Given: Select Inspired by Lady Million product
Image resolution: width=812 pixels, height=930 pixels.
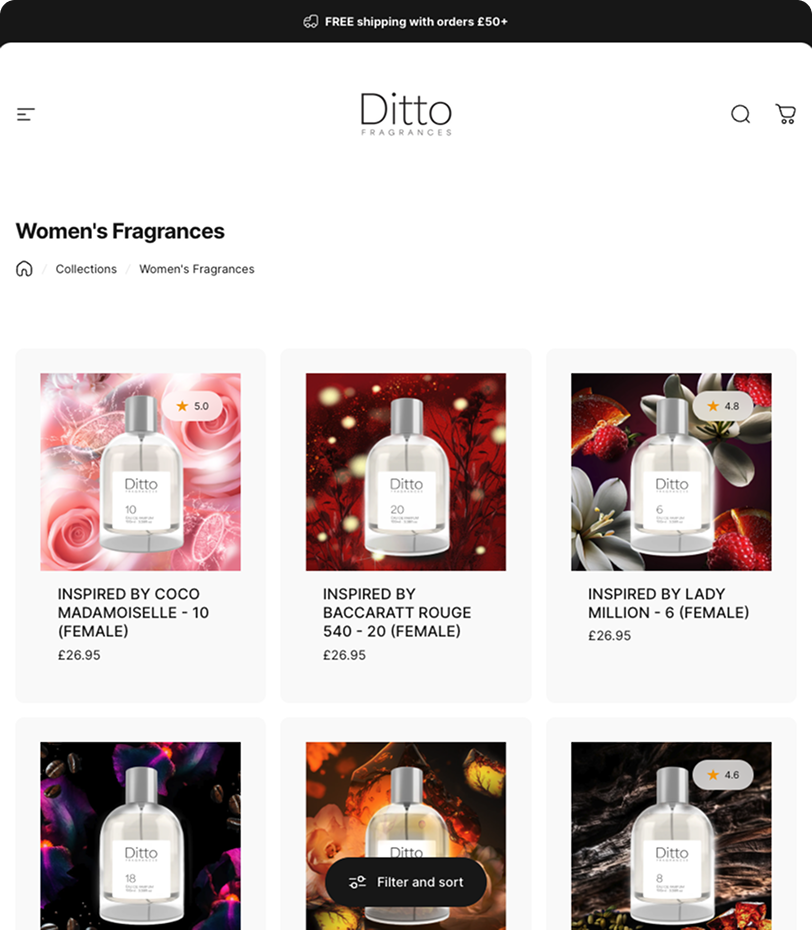Looking at the screenshot, I should pos(668,603).
